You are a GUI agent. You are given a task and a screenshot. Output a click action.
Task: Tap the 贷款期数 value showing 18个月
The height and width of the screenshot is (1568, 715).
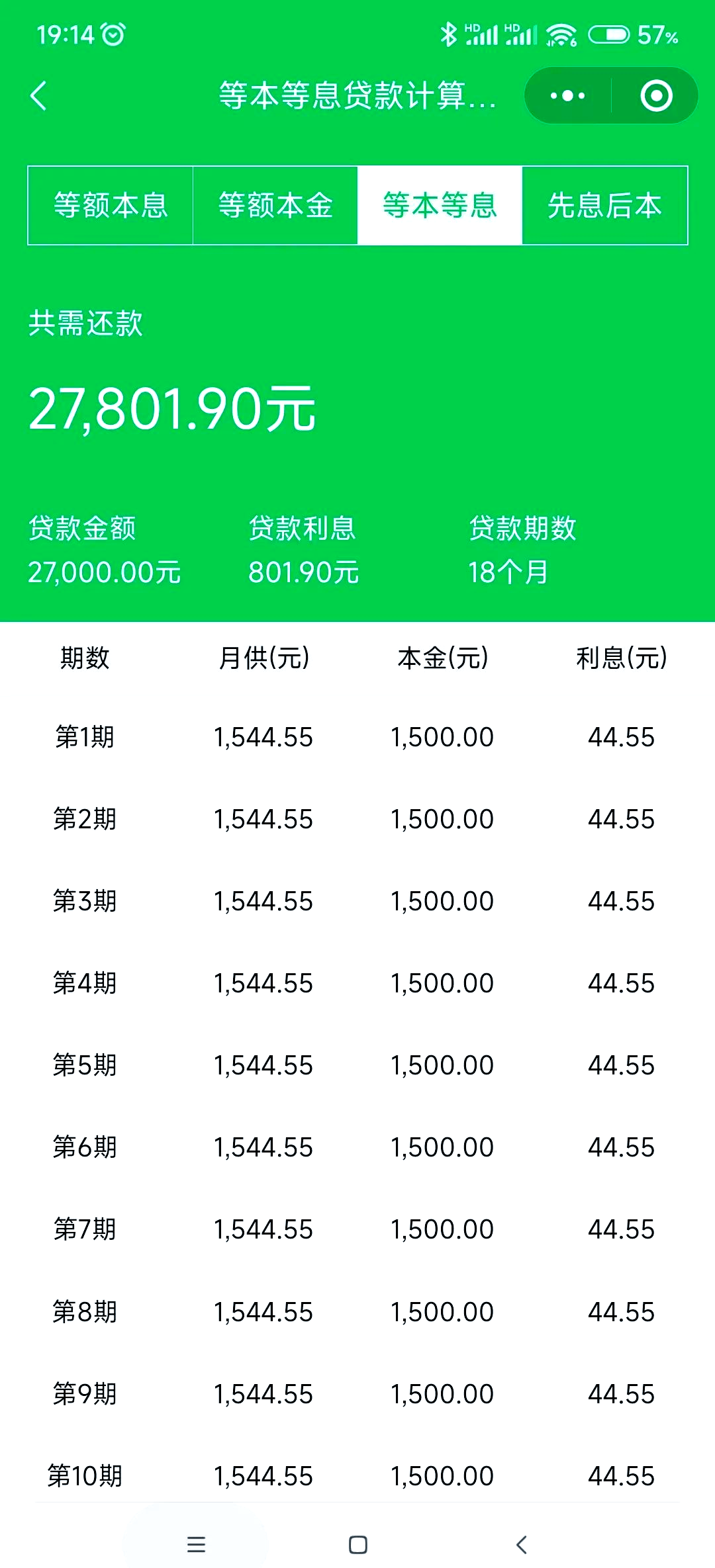[508, 572]
